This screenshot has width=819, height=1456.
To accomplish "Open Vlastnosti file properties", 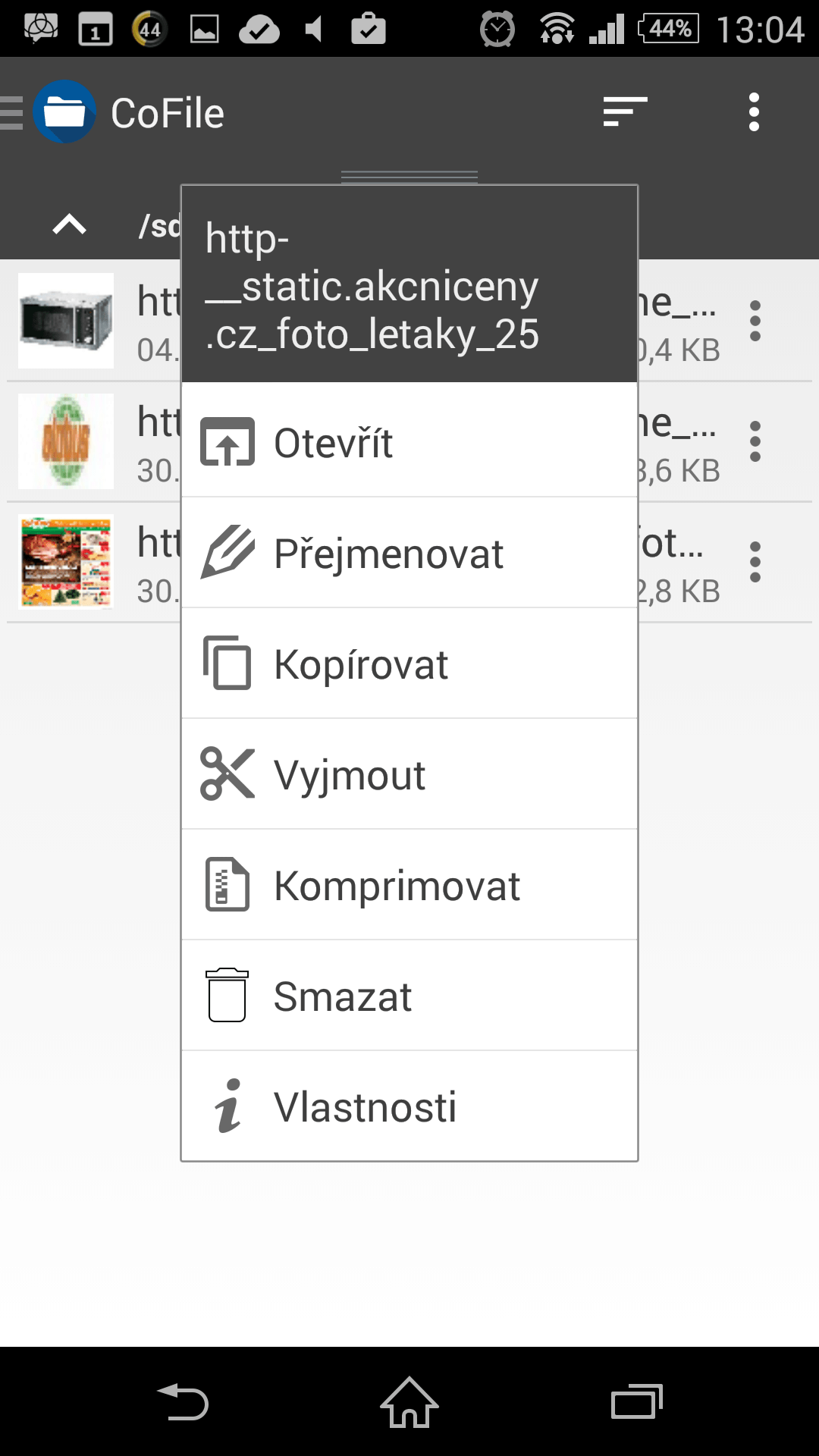I will [x=409, y=1106].
